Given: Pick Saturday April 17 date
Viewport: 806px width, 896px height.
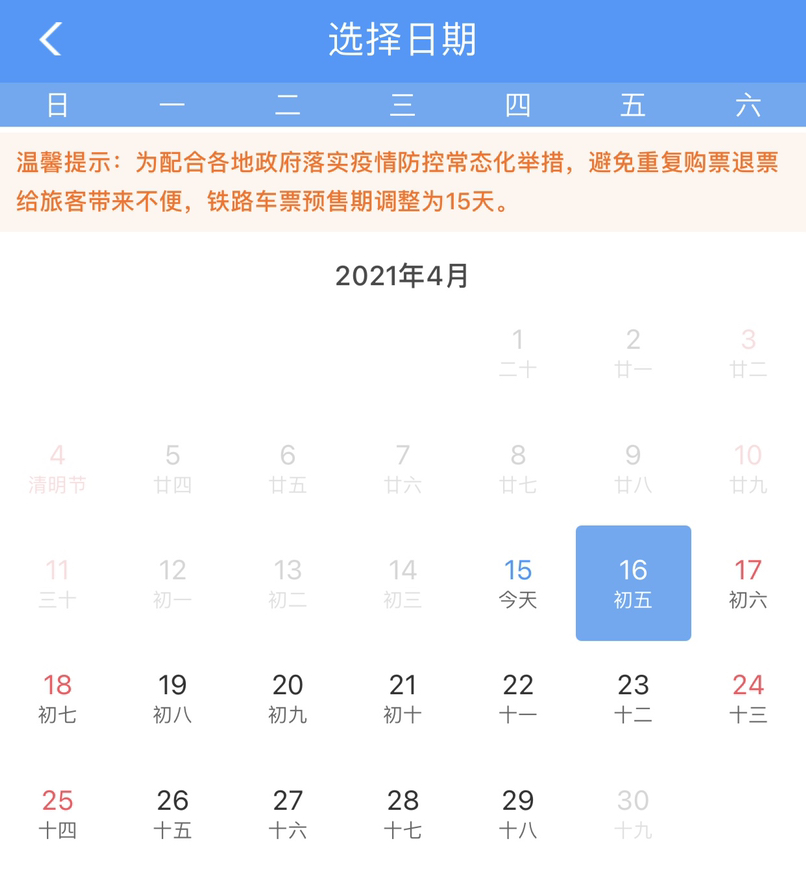Looking at the screenshot, I should (x=748, y=583).
